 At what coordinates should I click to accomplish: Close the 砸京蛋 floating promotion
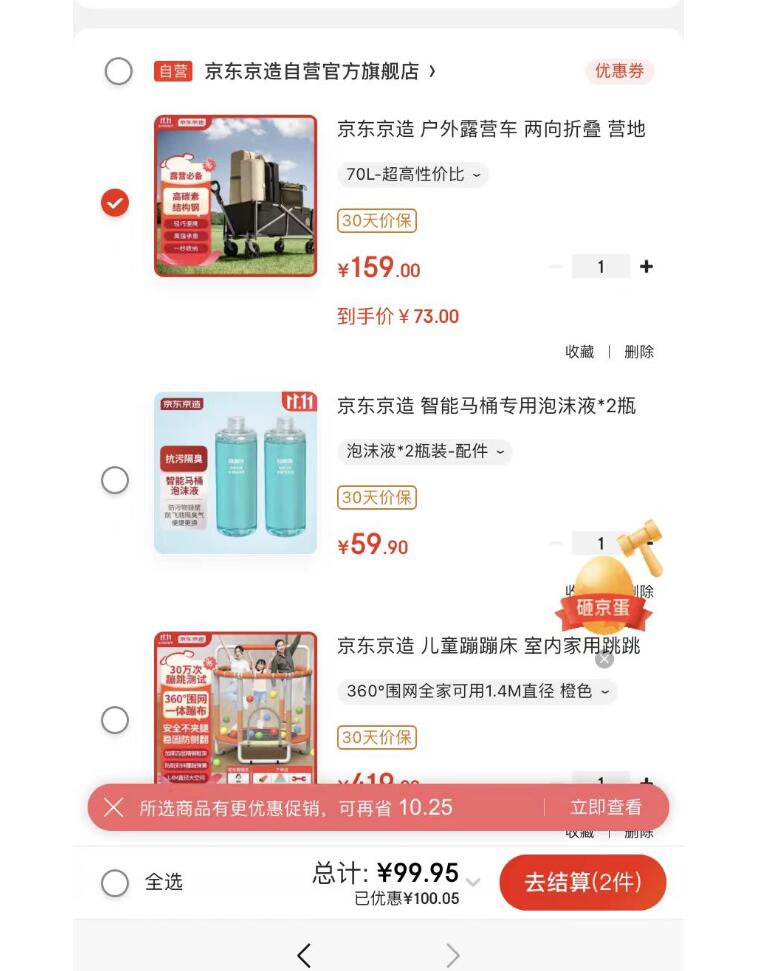tap(604, 659)
